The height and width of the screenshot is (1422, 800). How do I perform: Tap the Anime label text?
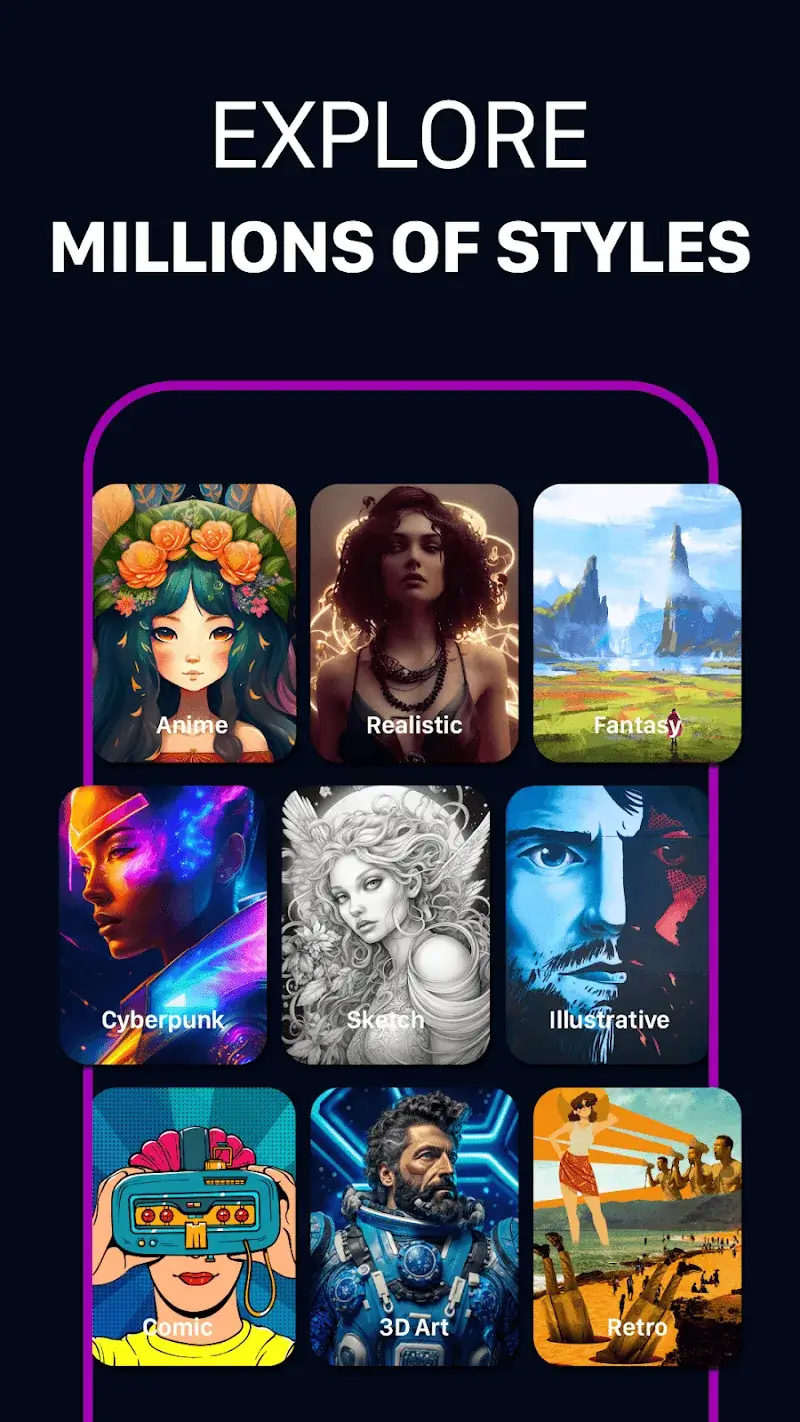tap(193, 725)
